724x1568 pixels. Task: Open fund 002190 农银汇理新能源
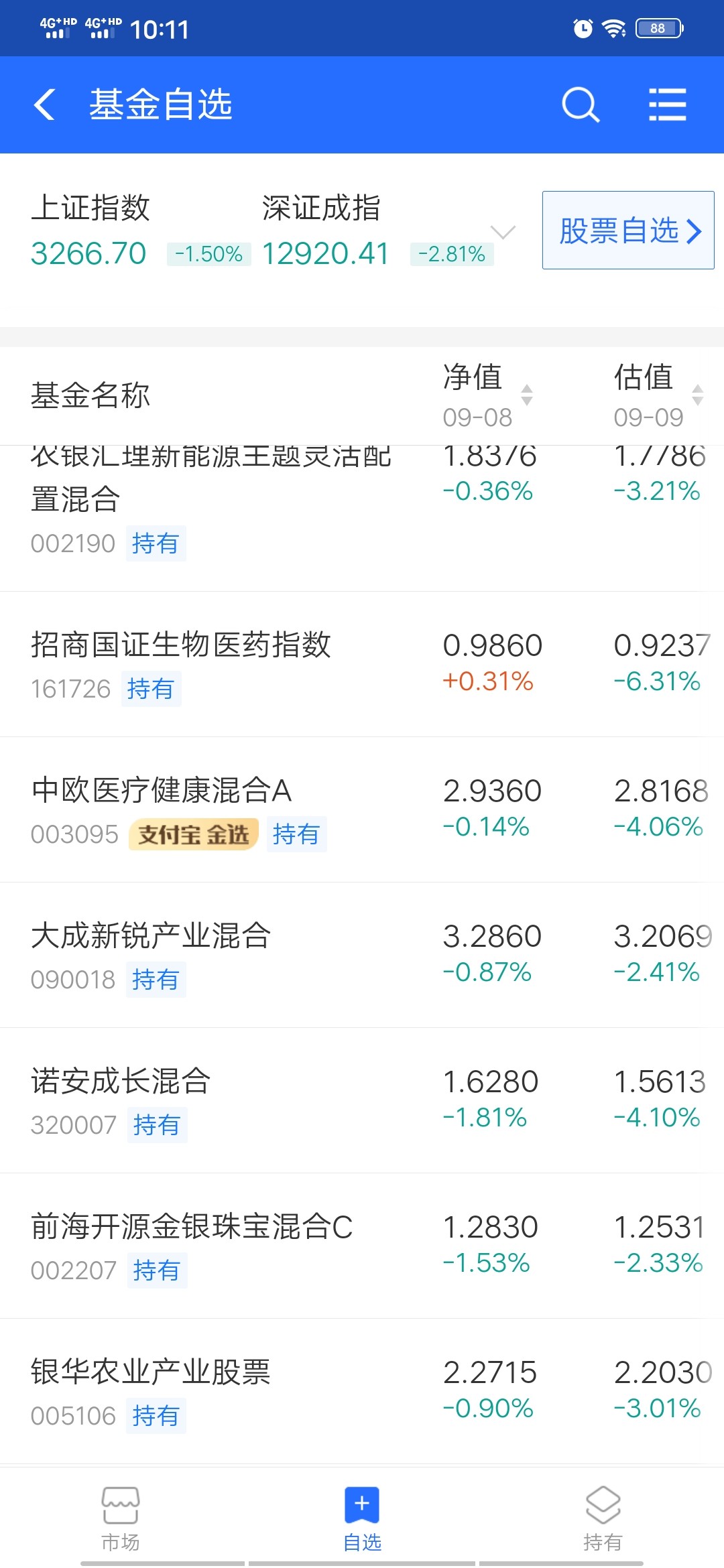(362, 519)
